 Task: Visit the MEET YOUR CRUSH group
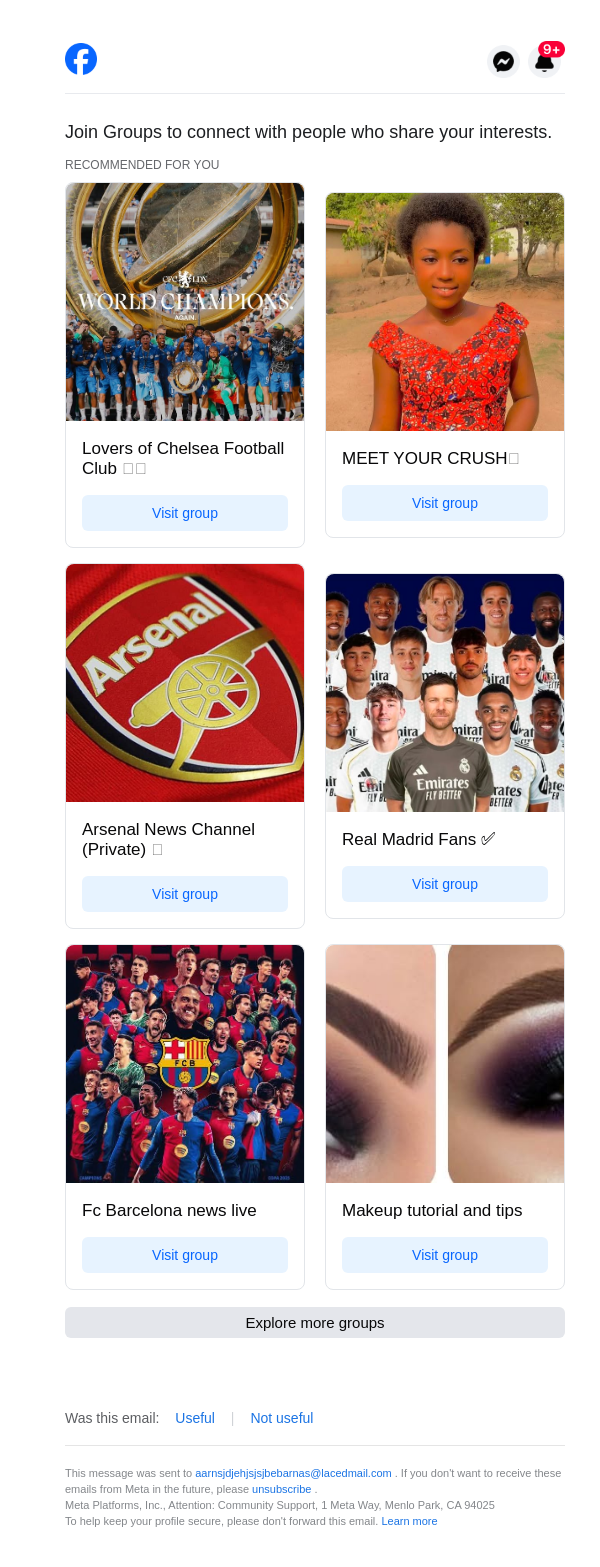point(445,503)
